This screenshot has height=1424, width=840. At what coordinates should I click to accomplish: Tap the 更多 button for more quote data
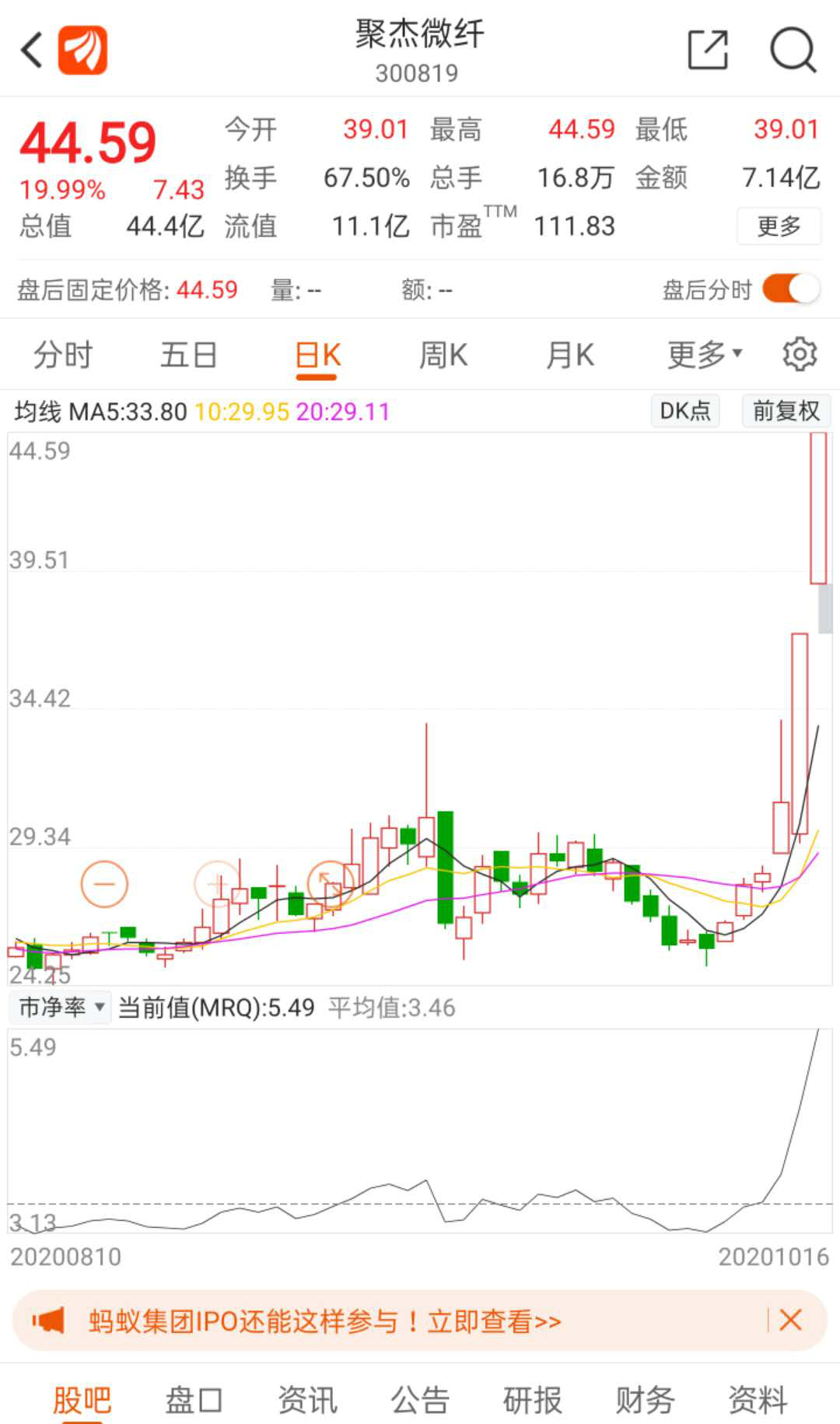pyautogui.click(x=779, y=226)
